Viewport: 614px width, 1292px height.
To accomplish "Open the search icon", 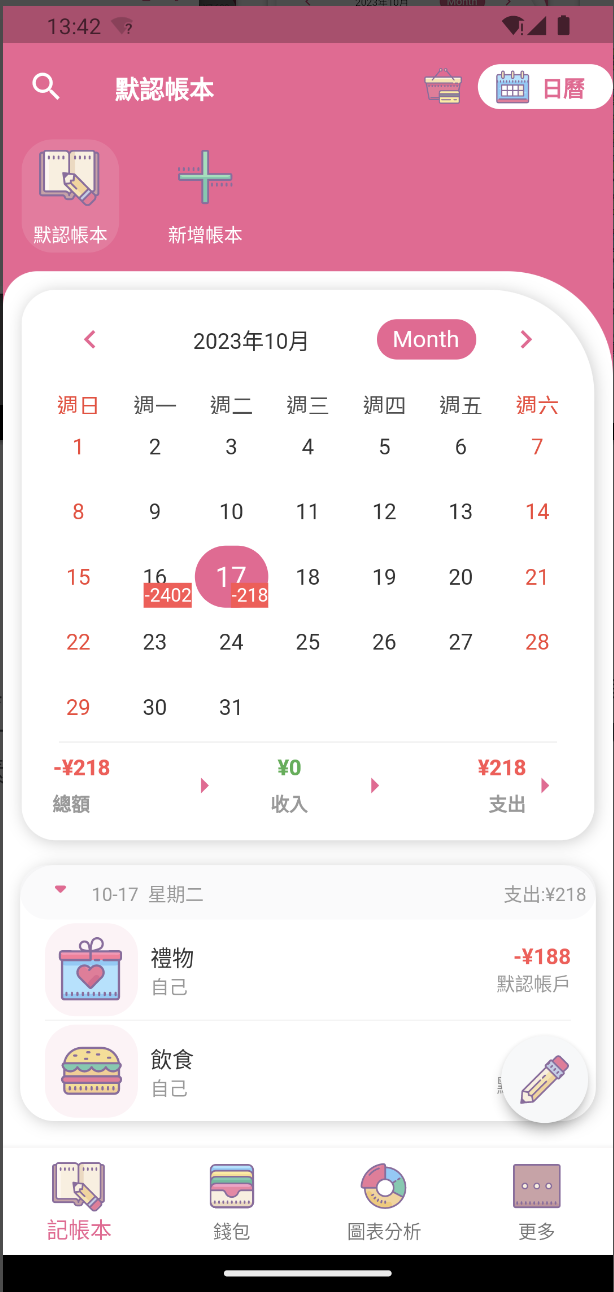I will 46,87.
